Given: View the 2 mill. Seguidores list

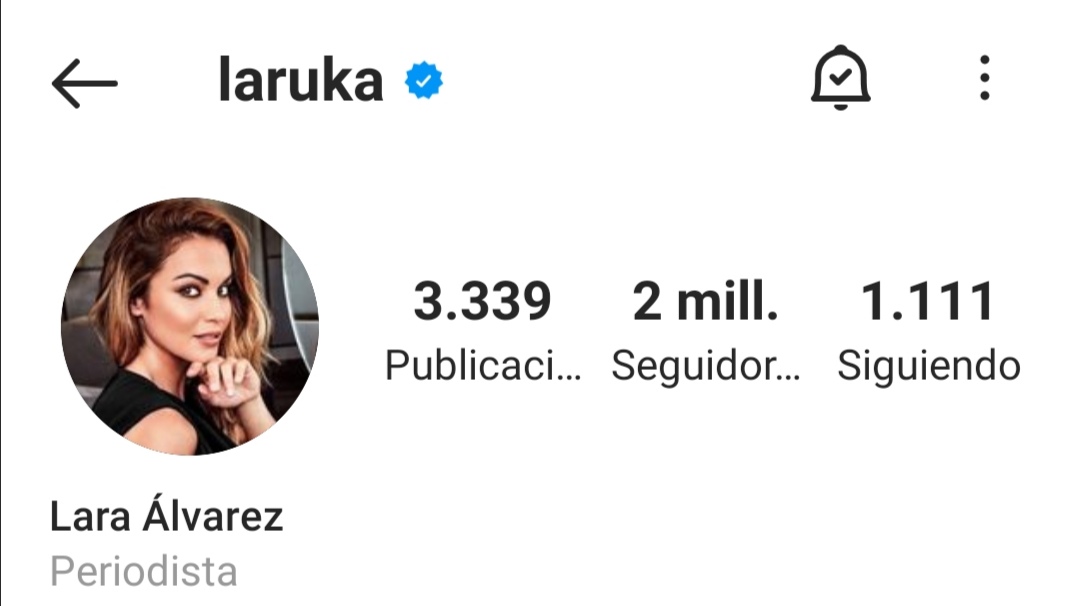Looking at the screenshot, I should pyautogui.click(x=705, y=331).
